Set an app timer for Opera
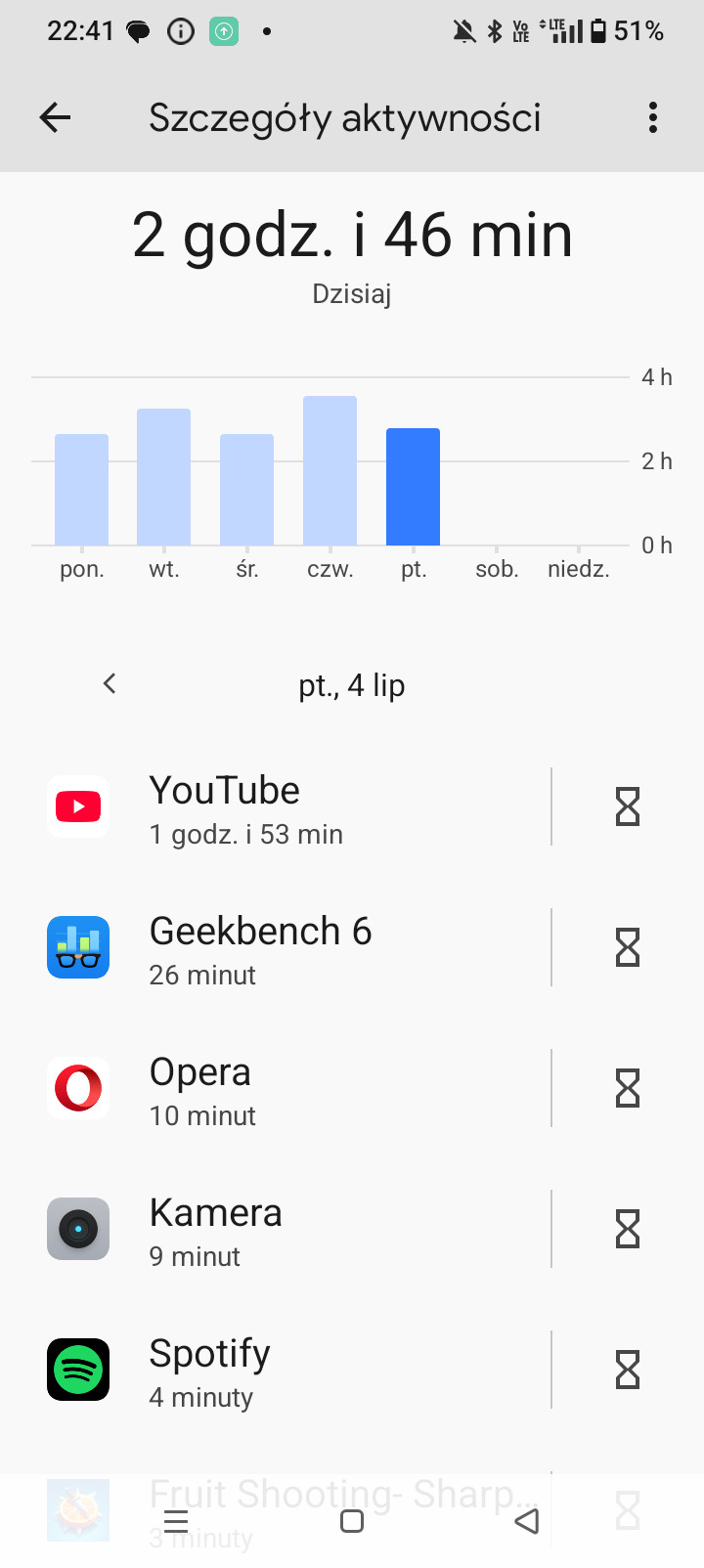The height and width of the screenshot is (1568, 704). click(628, 1089)
